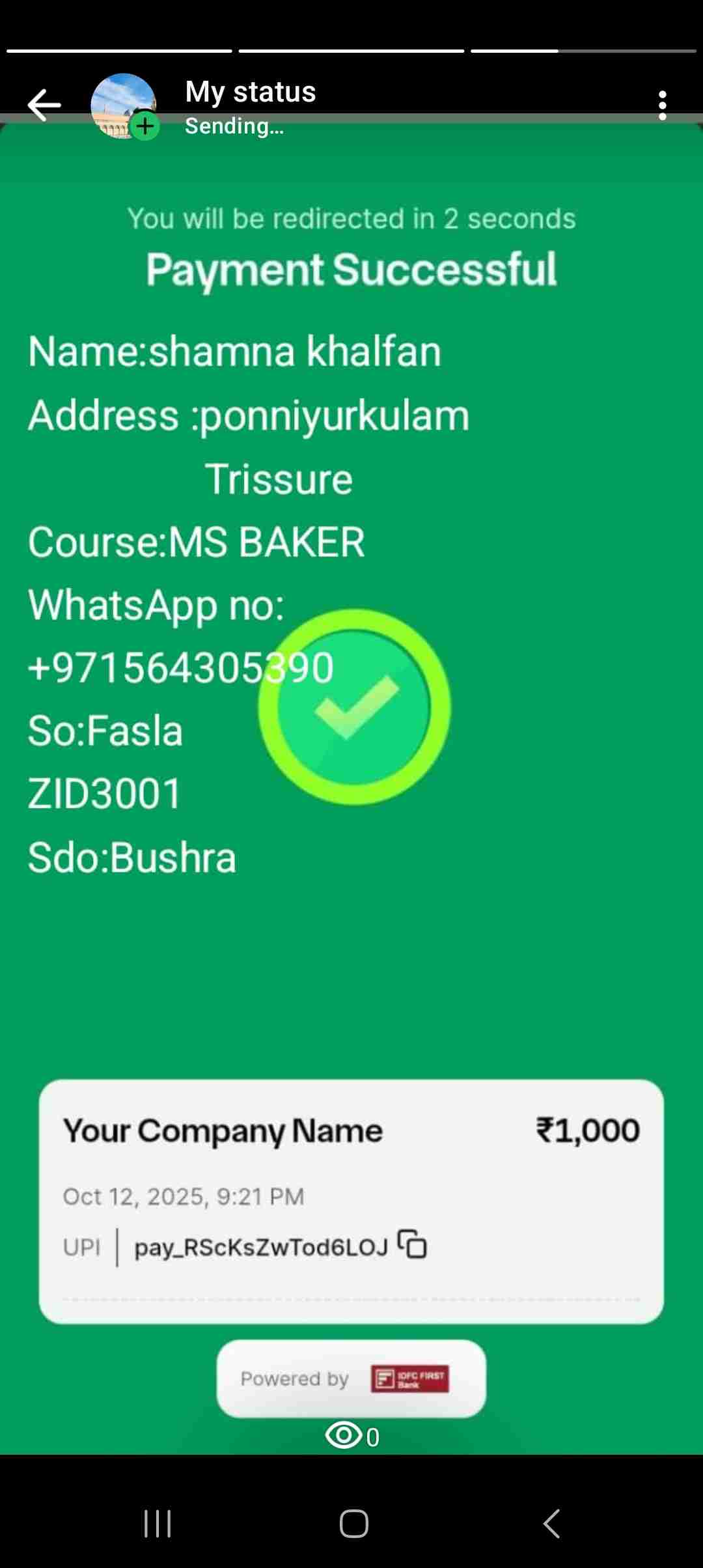703x1568 pixels.
Task: Go back from the status viewer
Action: 44,105
